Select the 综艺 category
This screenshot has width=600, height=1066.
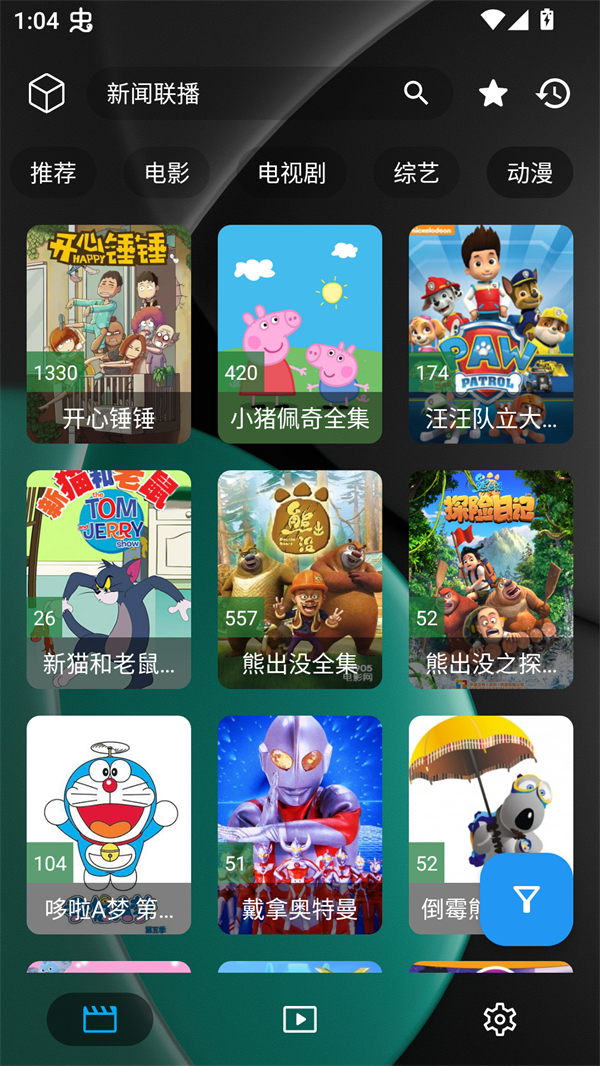tap(416, 173)
